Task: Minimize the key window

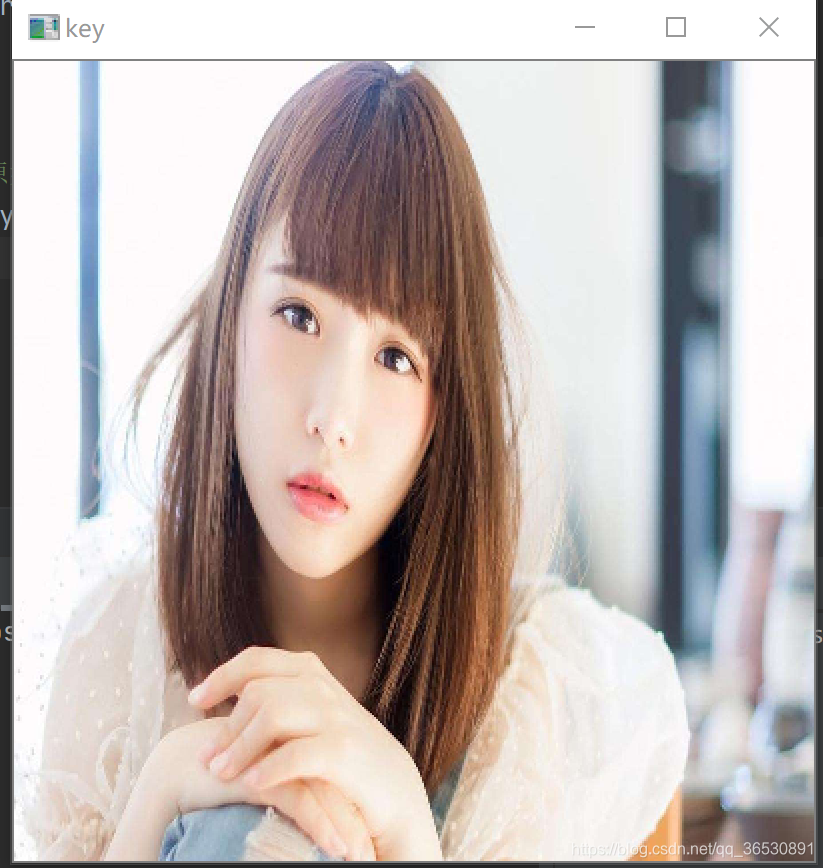Action: click(585, 27)
